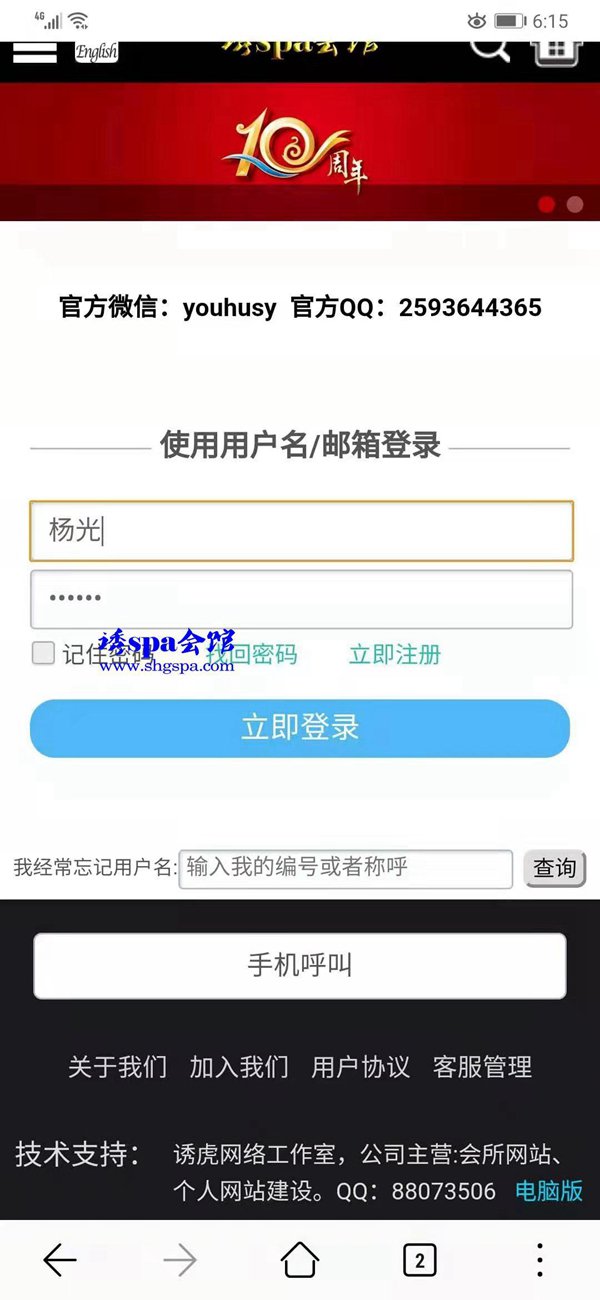Open the hamburger drawer menu

(x=34, y=52)
